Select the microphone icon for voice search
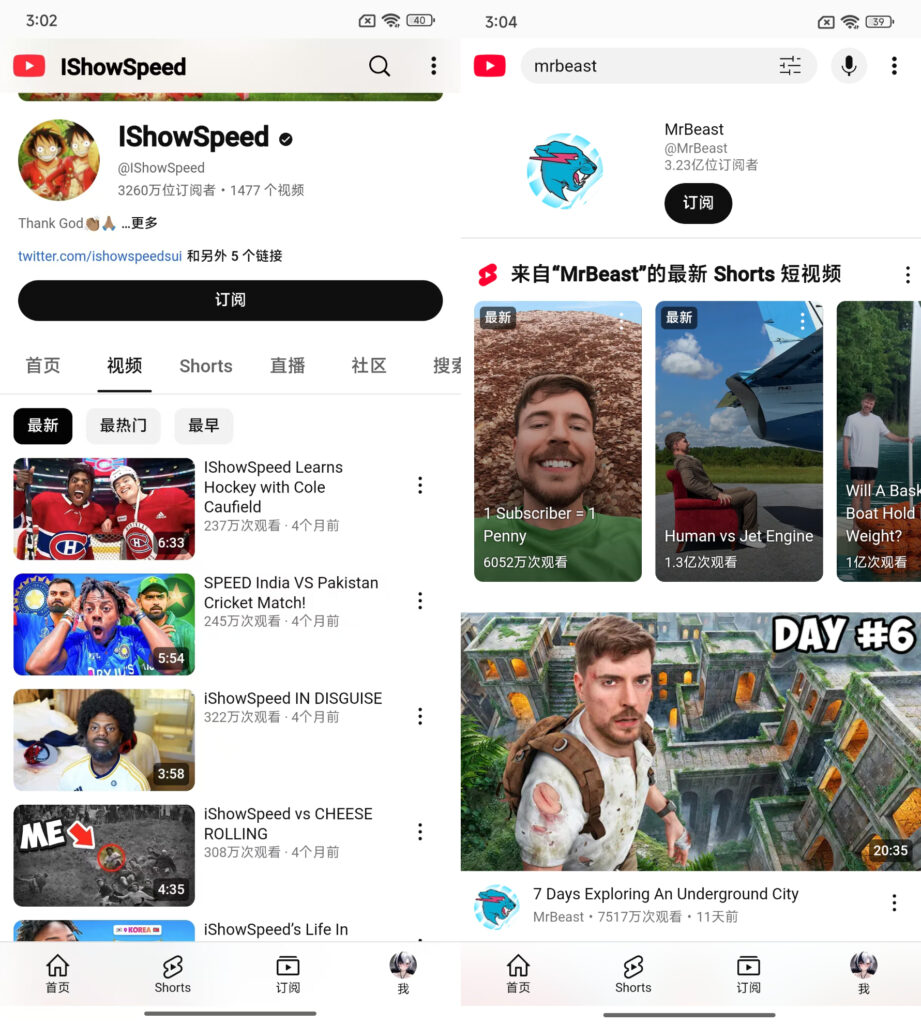This screenshot has width=921, height=1024. coord(848,66)
